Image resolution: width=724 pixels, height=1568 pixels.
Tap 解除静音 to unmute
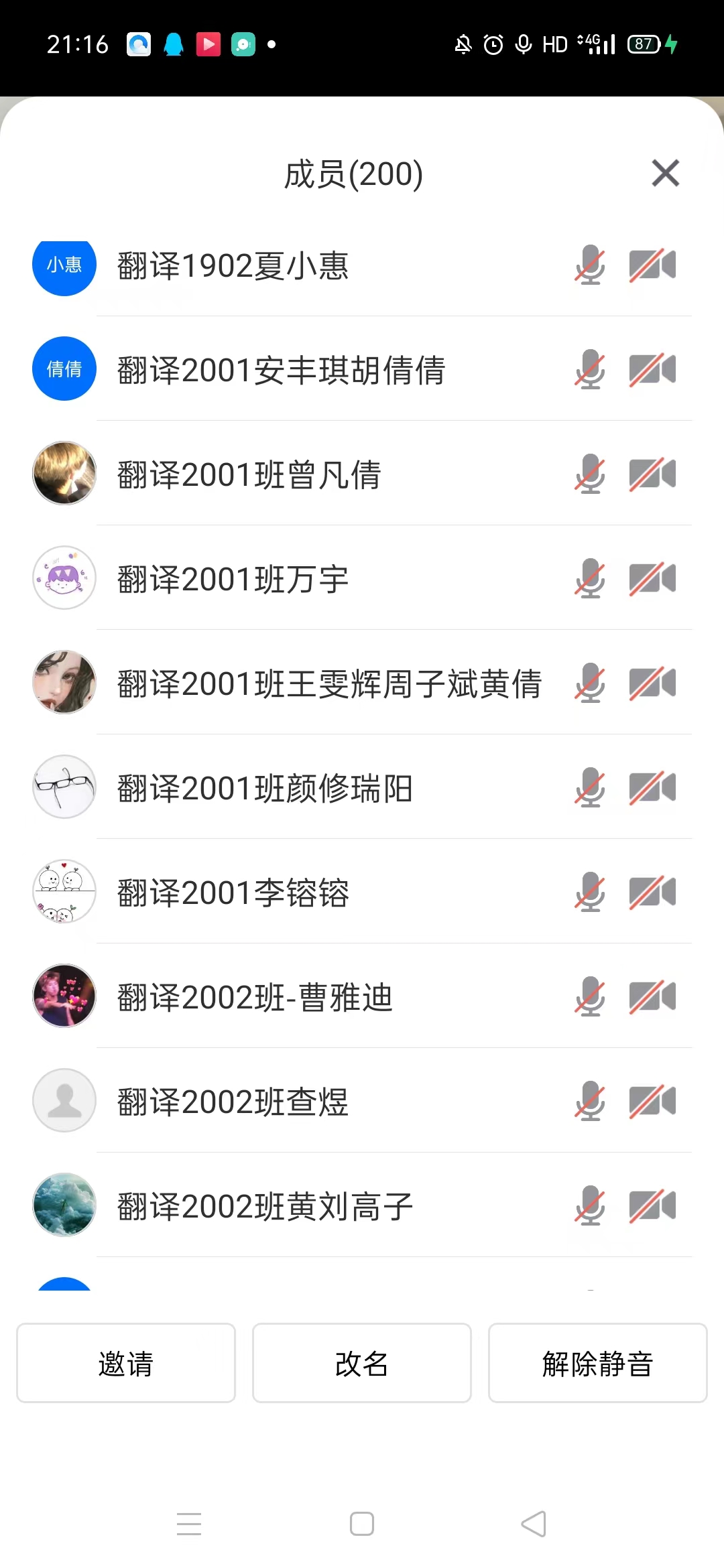click(597, 1363)
